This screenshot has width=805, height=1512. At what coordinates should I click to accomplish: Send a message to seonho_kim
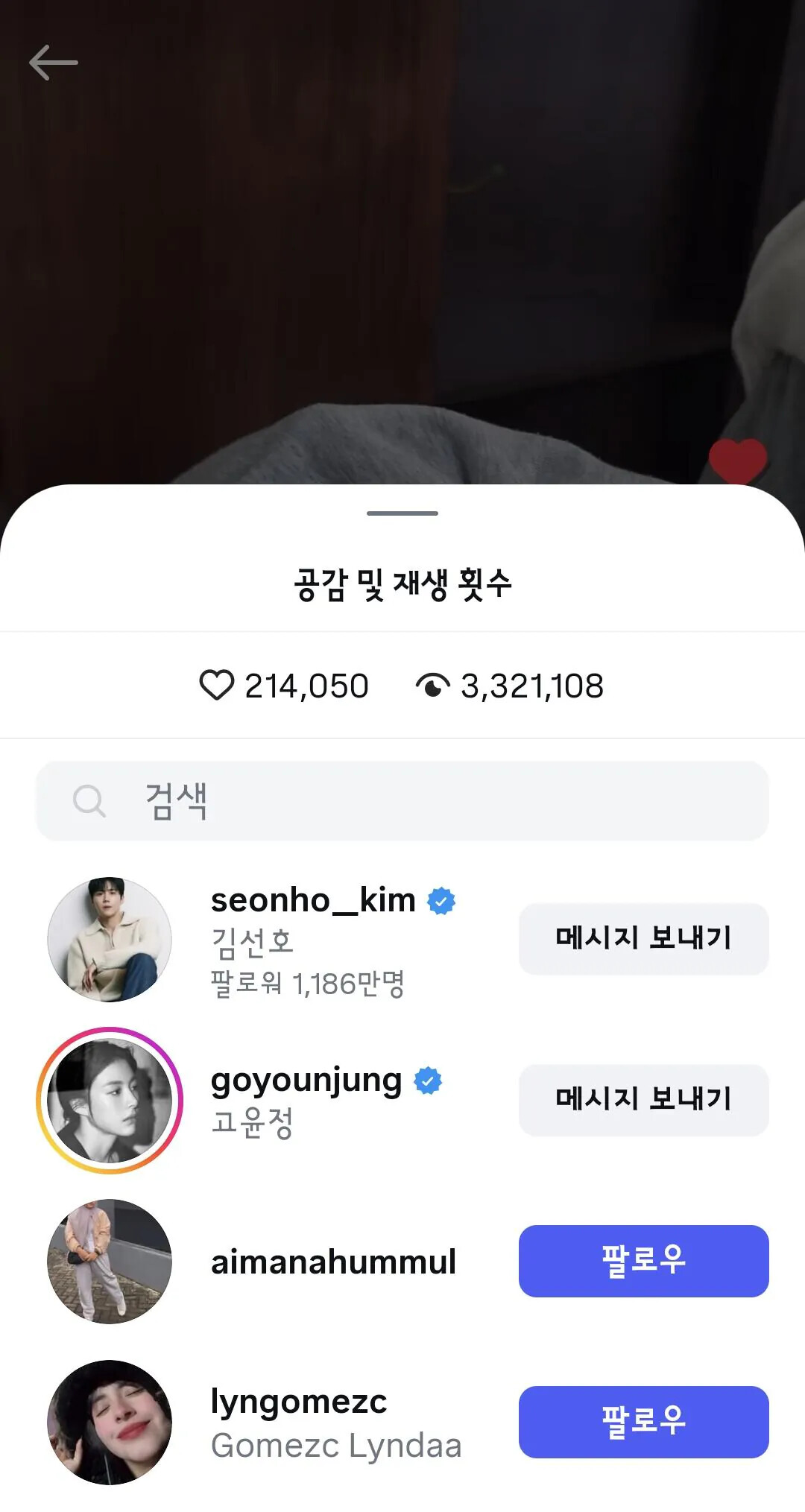click(643, 938)
